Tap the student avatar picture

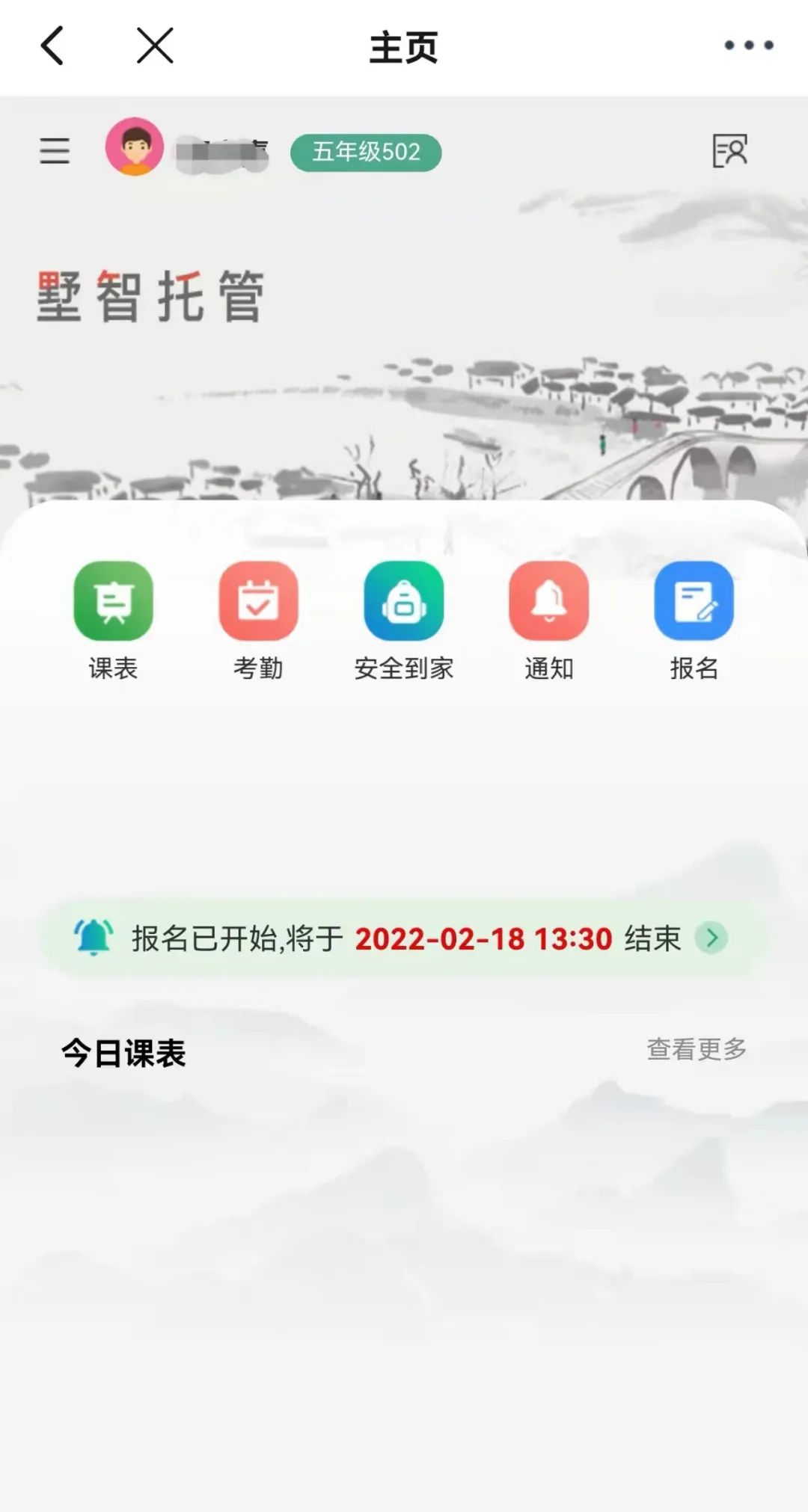click(x=135, y=147)
